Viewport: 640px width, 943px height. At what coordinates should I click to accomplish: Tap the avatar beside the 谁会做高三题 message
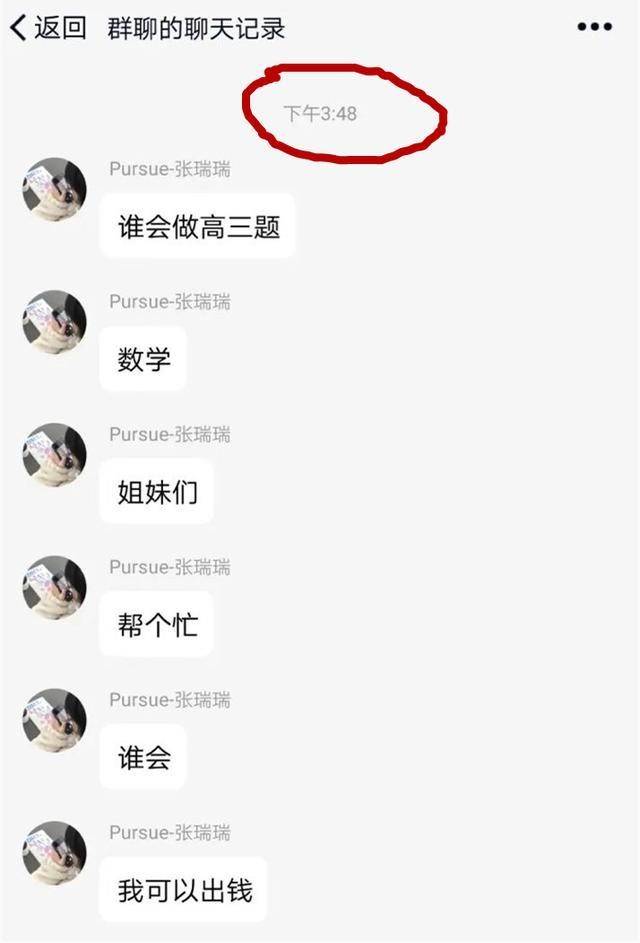[54, 189]
